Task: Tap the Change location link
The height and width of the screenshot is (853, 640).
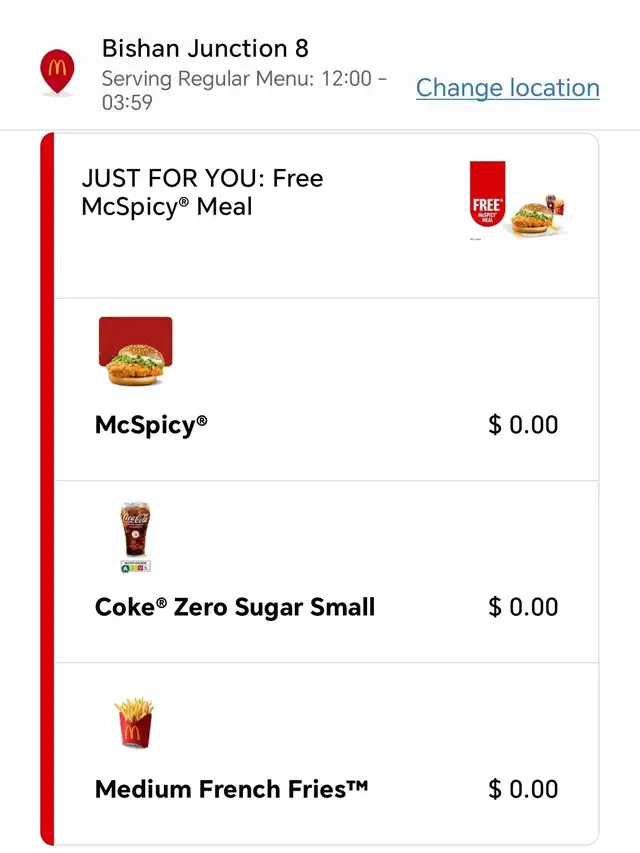Action: coord(507,88)
